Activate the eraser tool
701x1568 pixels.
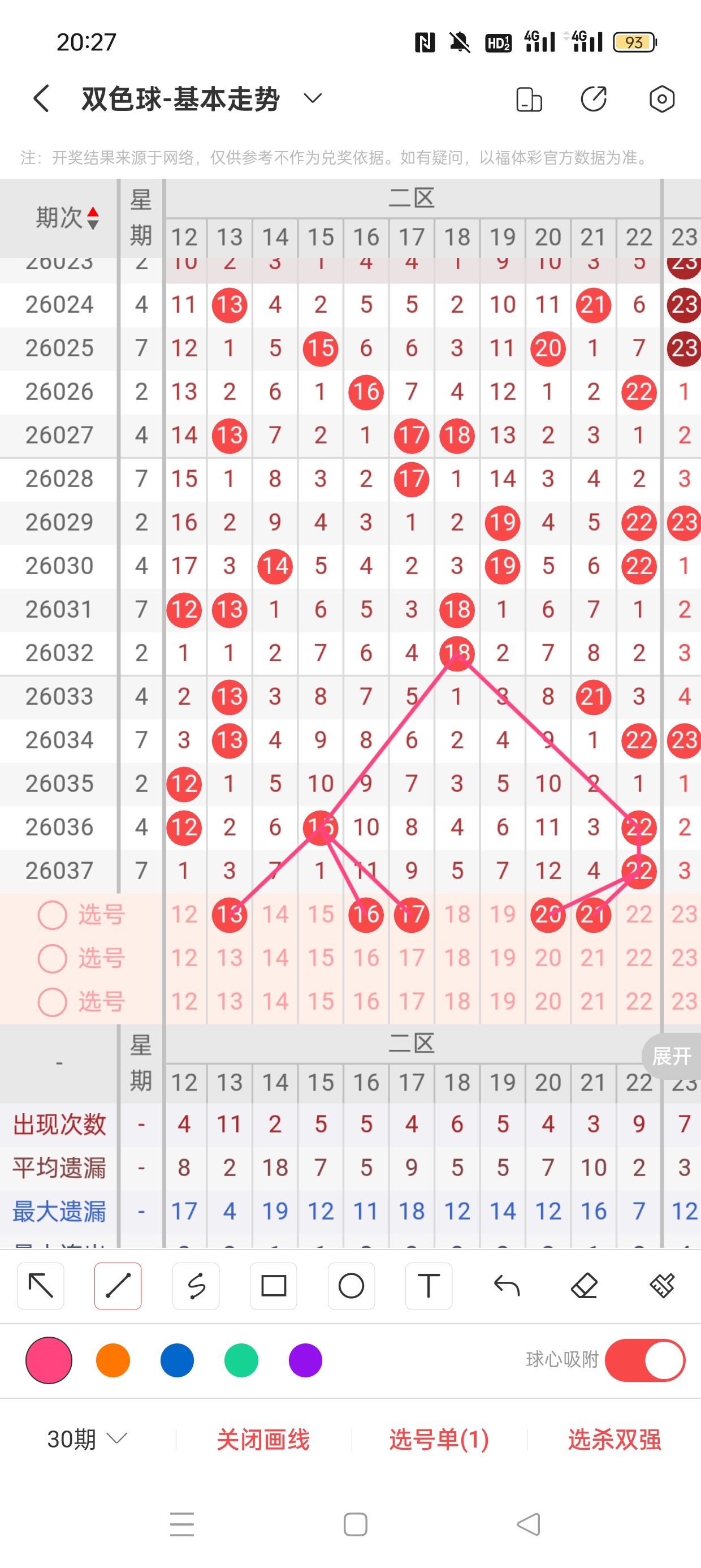pos(584,1286)
